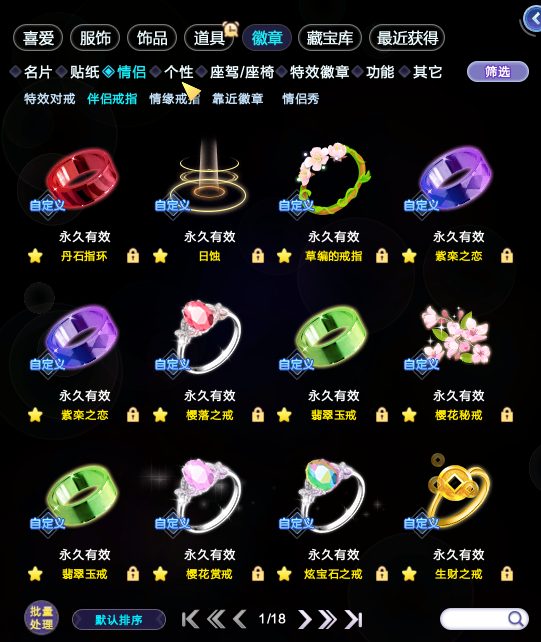Switch to the 藏宝库 tab
This screenshot has height=642, width=541.
(x=330, y=38)
